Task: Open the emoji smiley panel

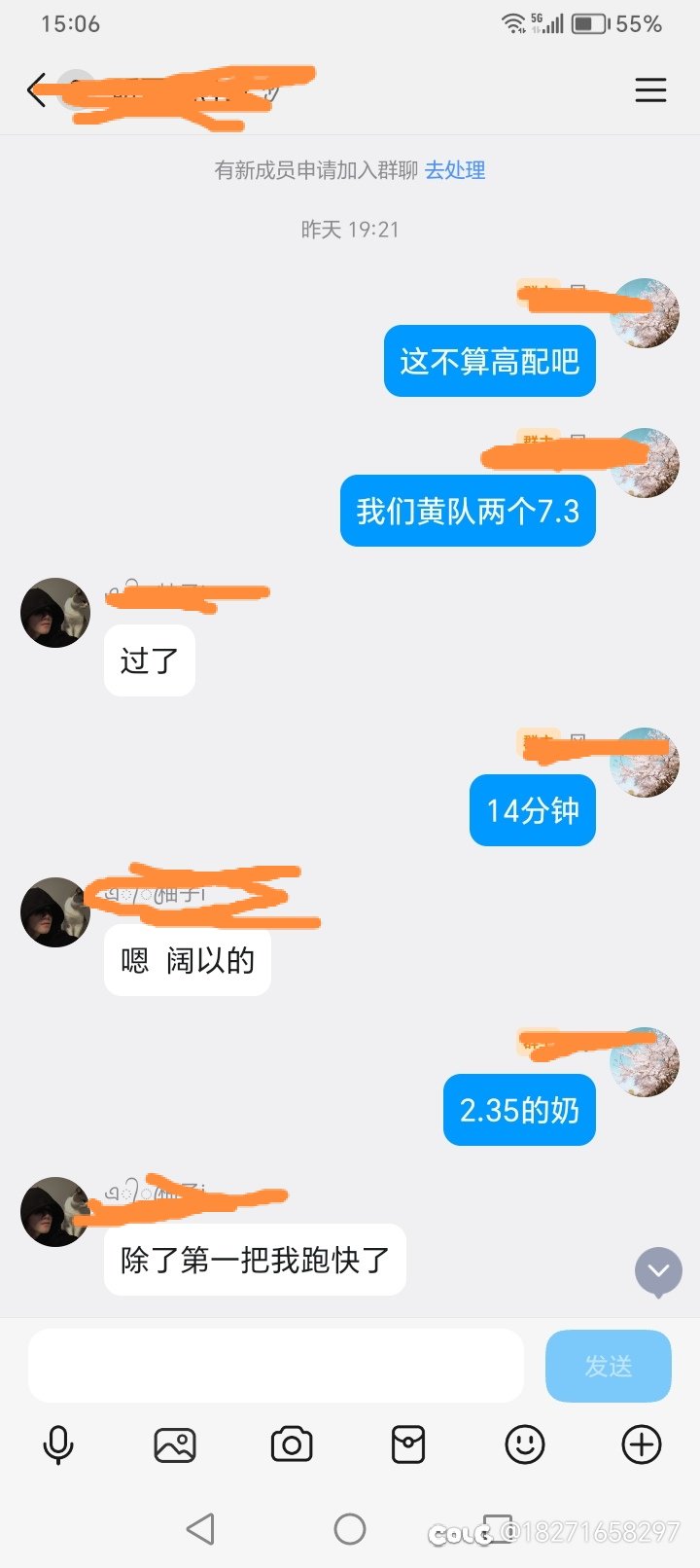Action: [x=525, y=1444]
